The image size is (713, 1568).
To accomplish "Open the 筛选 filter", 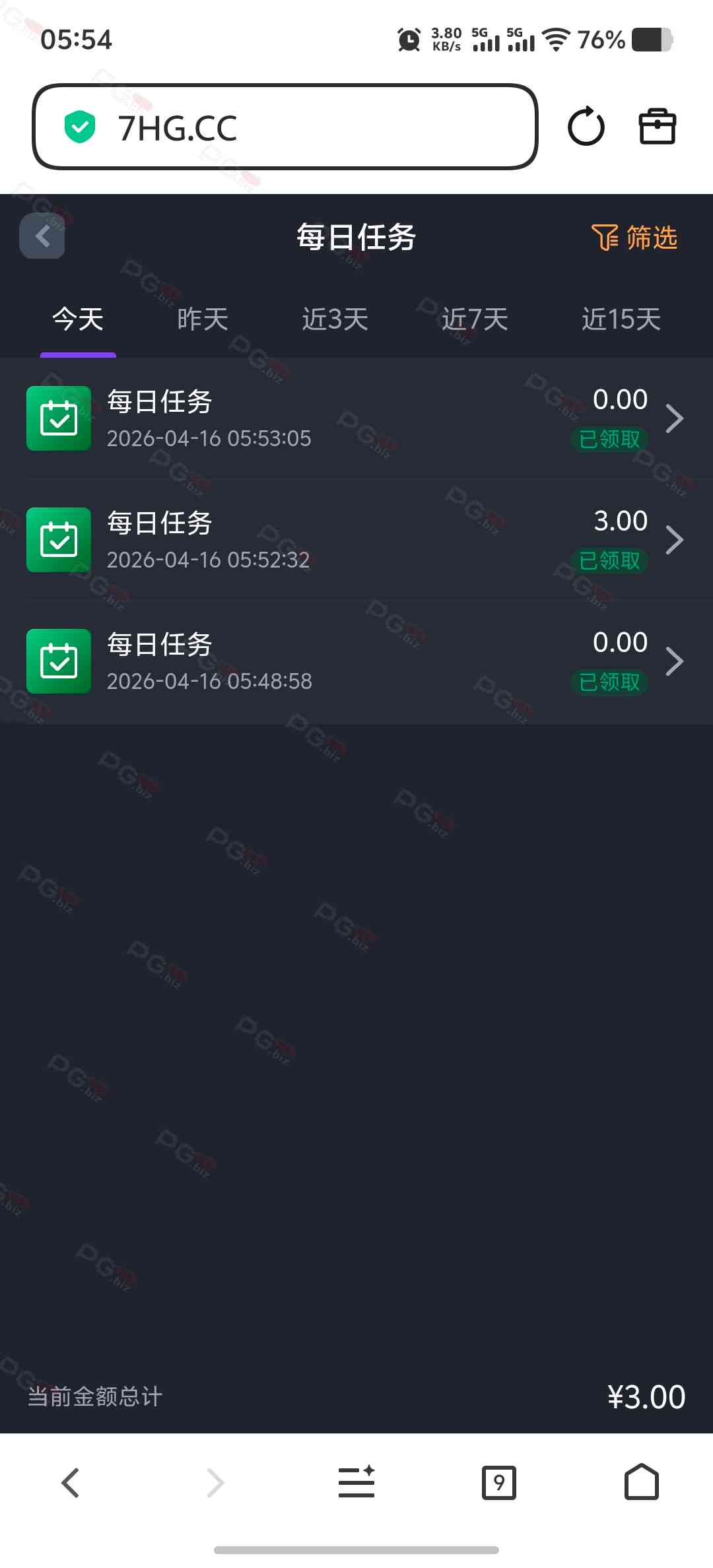I will point(634,238).
